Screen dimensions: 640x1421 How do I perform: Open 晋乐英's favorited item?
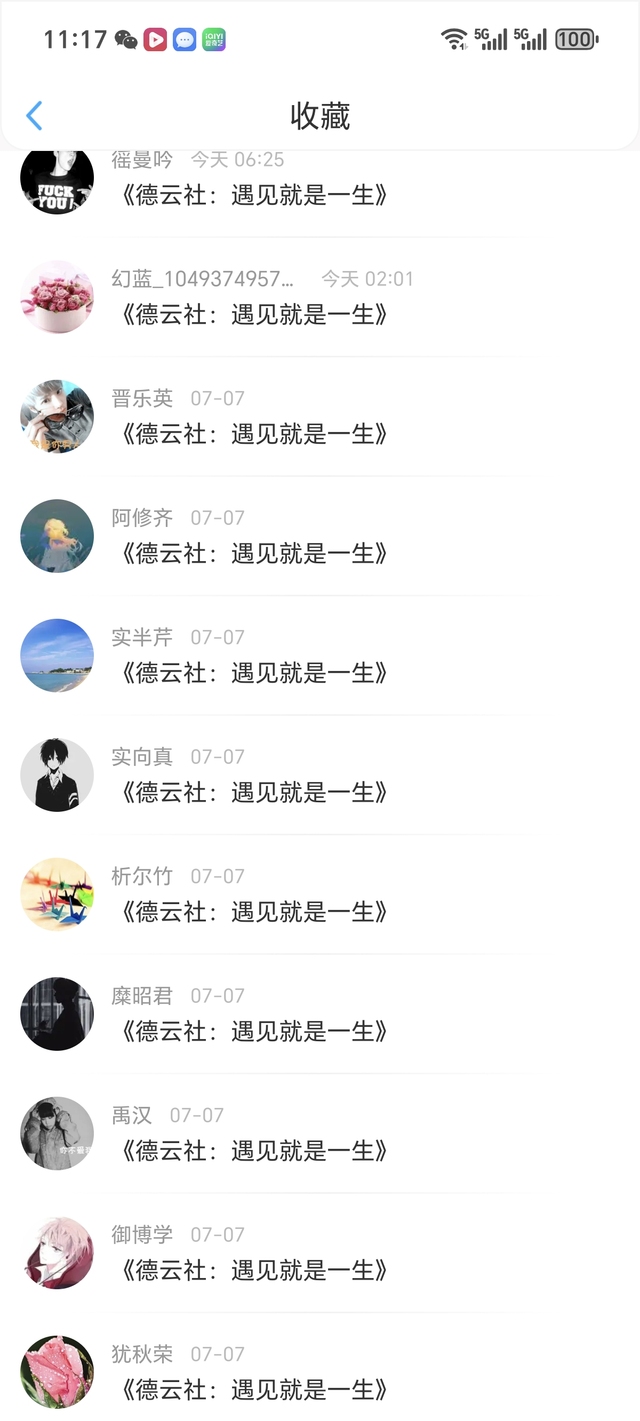pyautogui.click(x=254, y=433)
